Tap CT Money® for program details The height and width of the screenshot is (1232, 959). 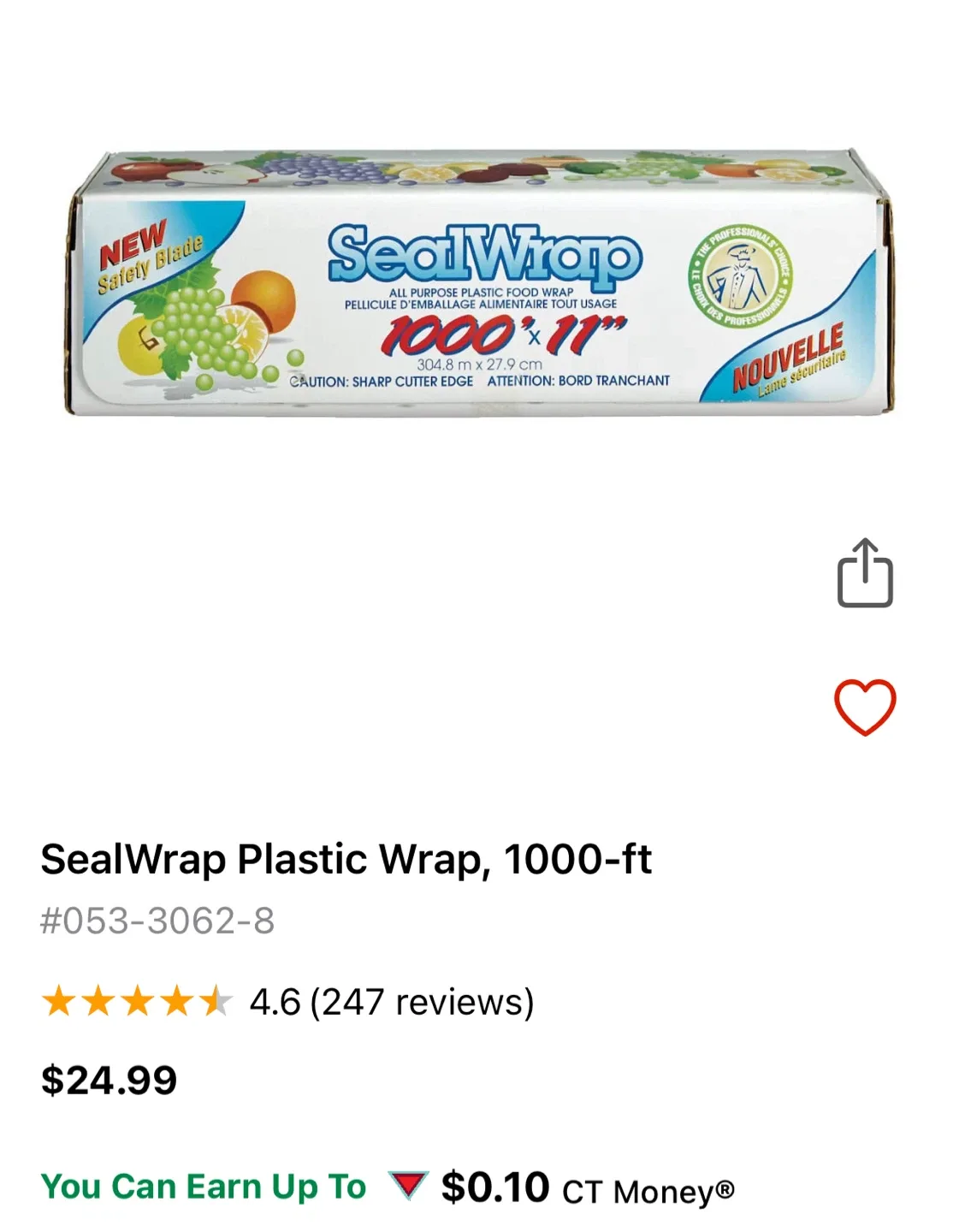click(648, 1189)
